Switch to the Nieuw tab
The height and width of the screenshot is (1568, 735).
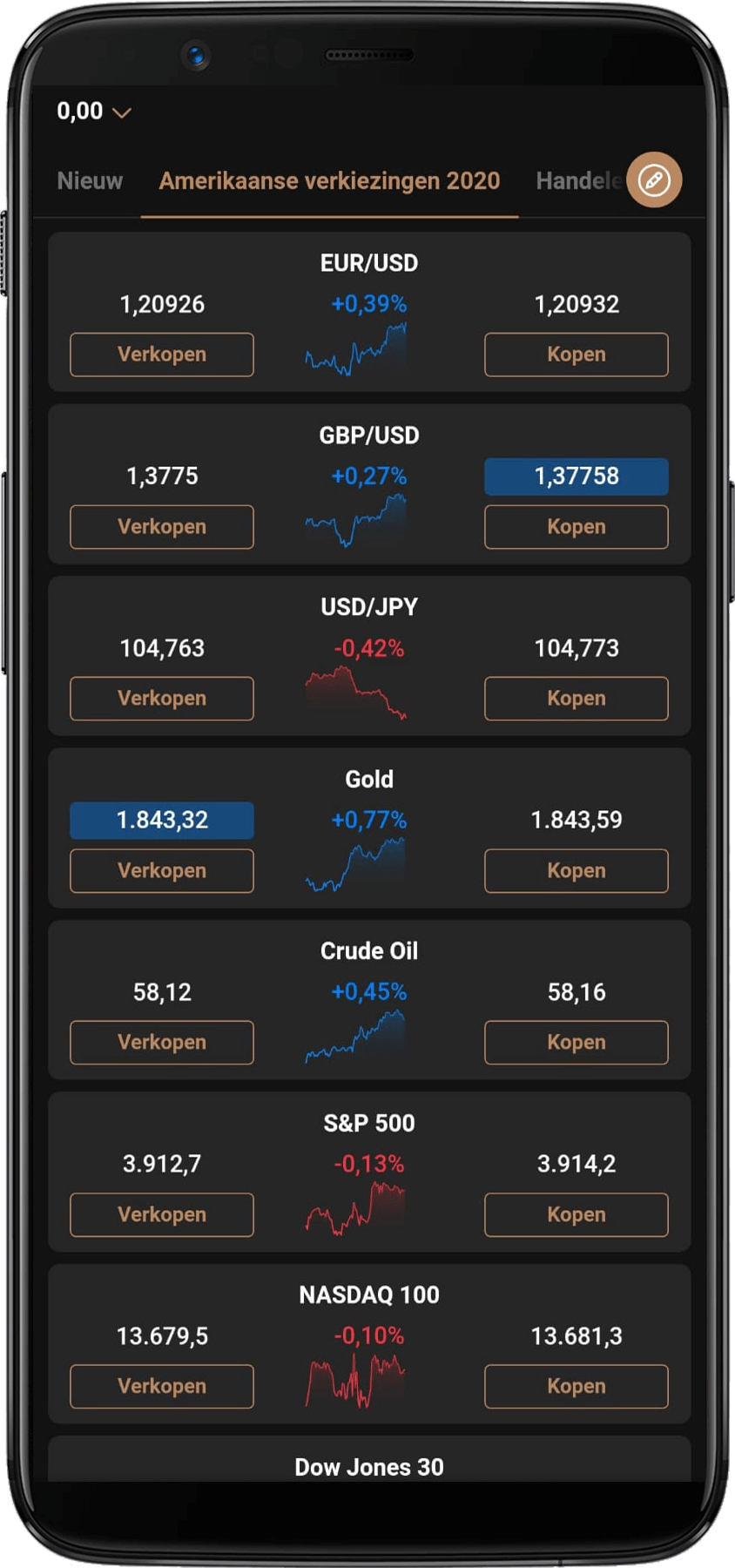(90, 181)
